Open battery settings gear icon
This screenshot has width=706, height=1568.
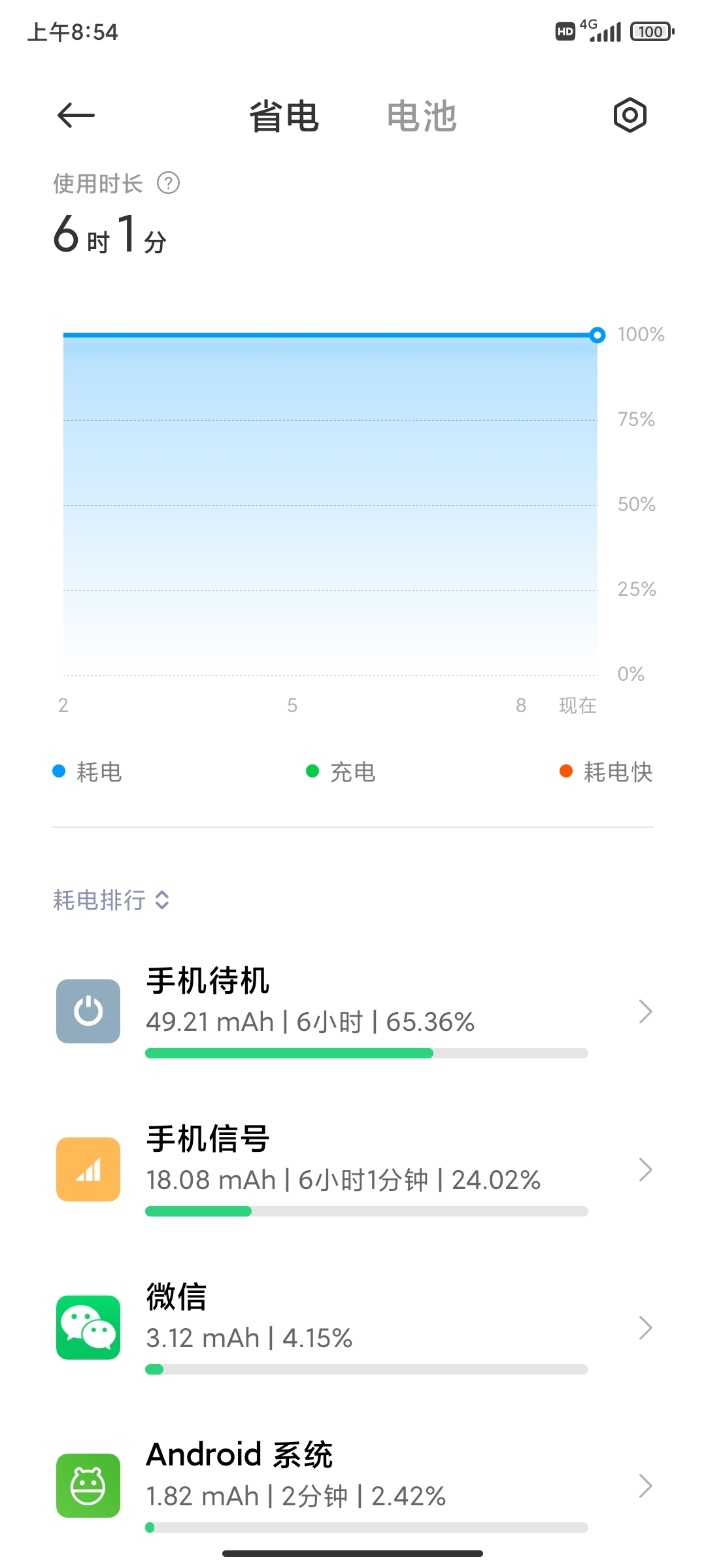tap(630, 116)
